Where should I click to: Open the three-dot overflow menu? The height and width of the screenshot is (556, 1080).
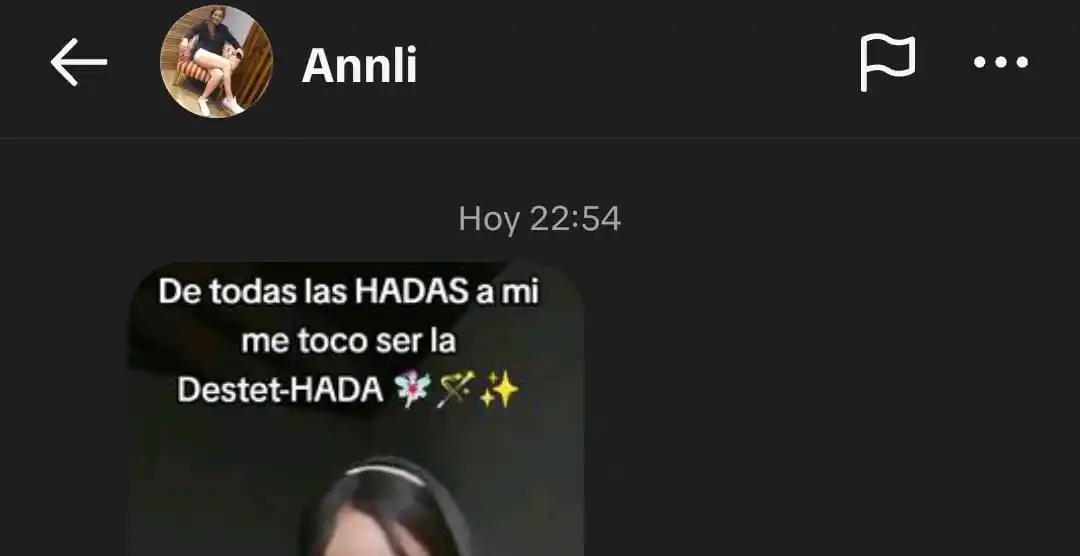(1000, 63)
